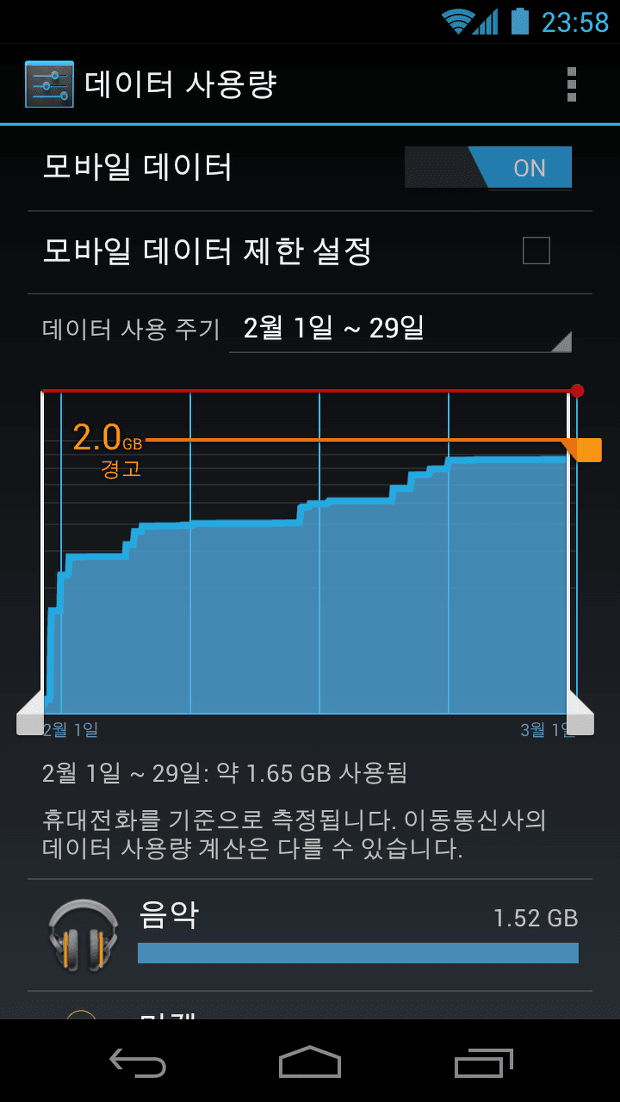Go back via the 데이터 사용량 icon
The image size is (620, 1102).
coord(49,85)
